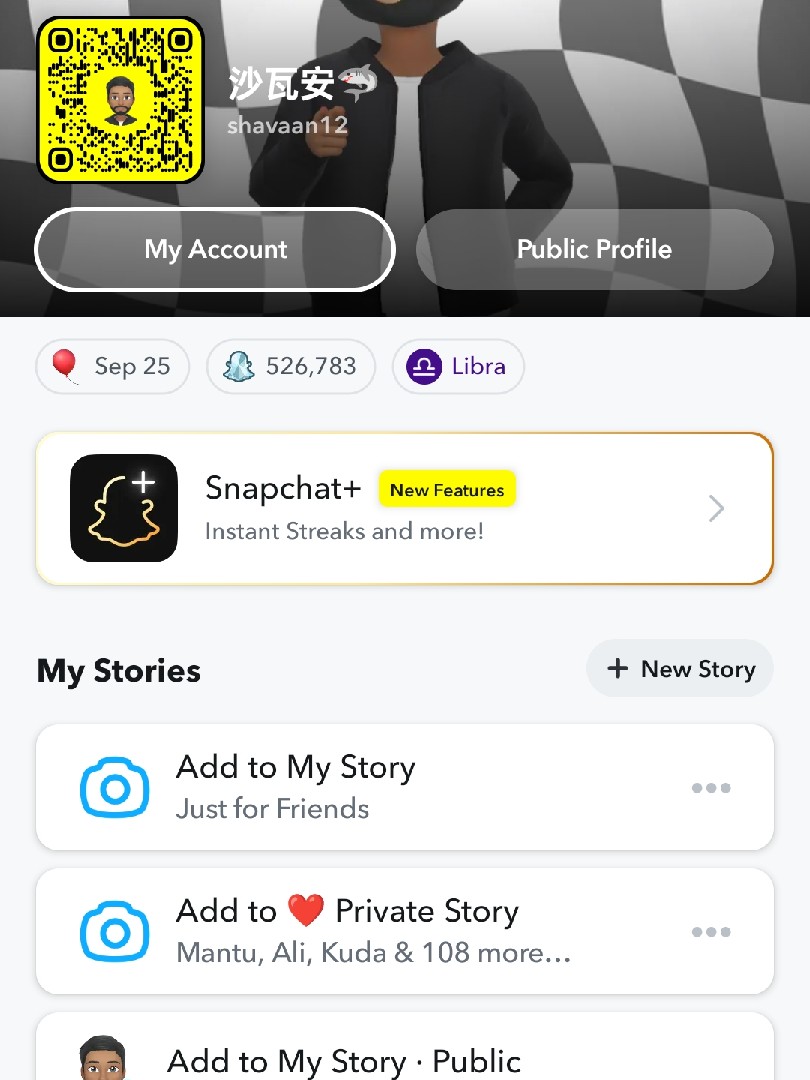
Task: View the Public Profile
Action: point(594,249)
